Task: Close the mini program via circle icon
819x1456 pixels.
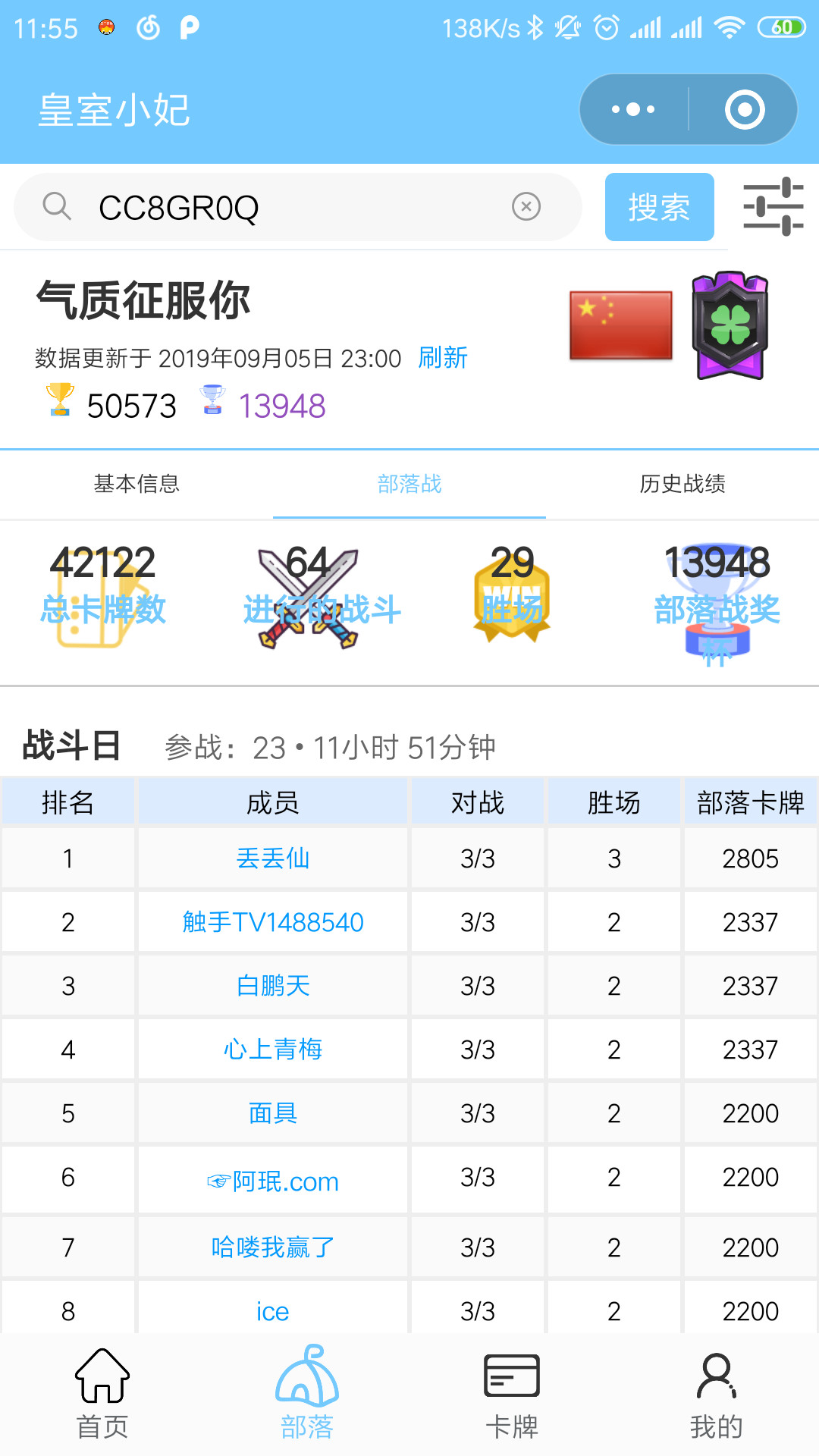Action: tap(744, 110)
